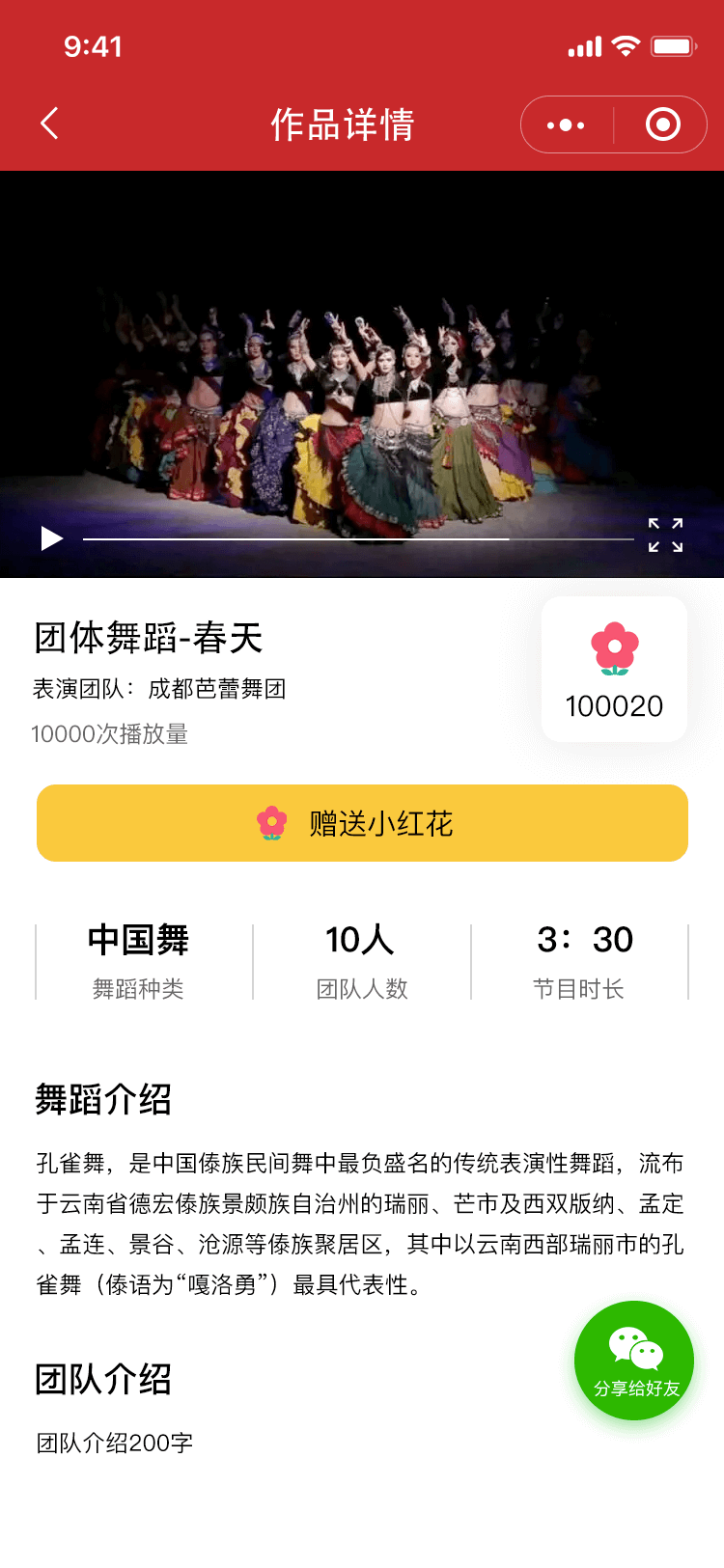
Task: Click the Wi-Fi status icon
Action: click(624, 44)
